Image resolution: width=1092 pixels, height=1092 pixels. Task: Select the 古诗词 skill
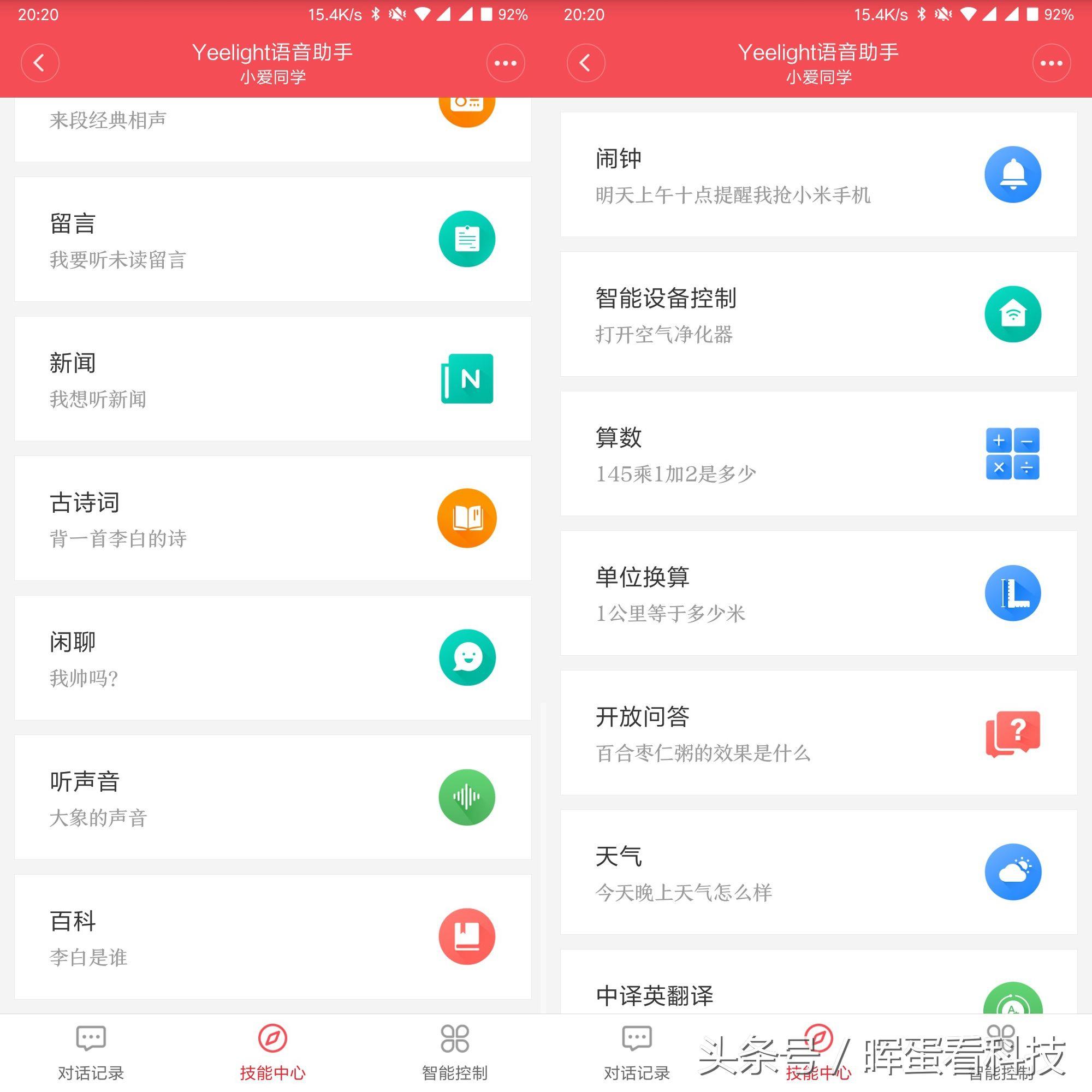(x=272, y=518)
